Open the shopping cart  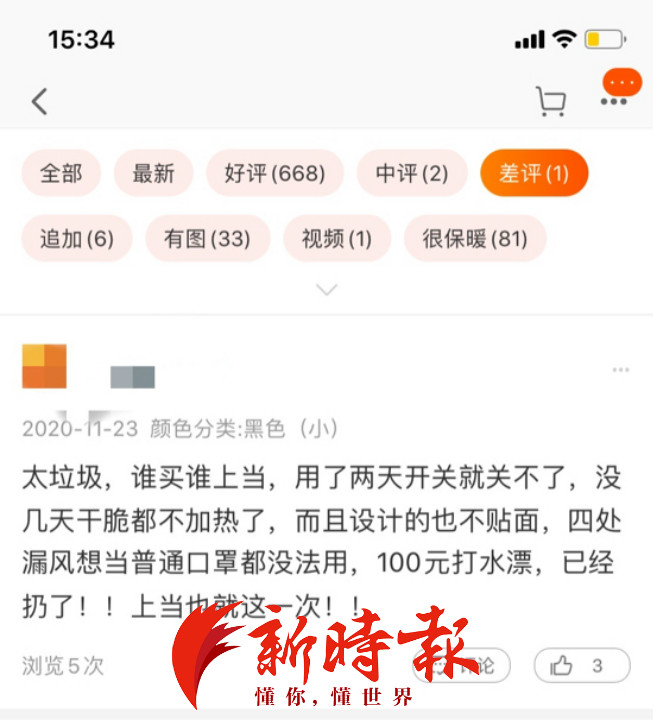click(550, 101)
